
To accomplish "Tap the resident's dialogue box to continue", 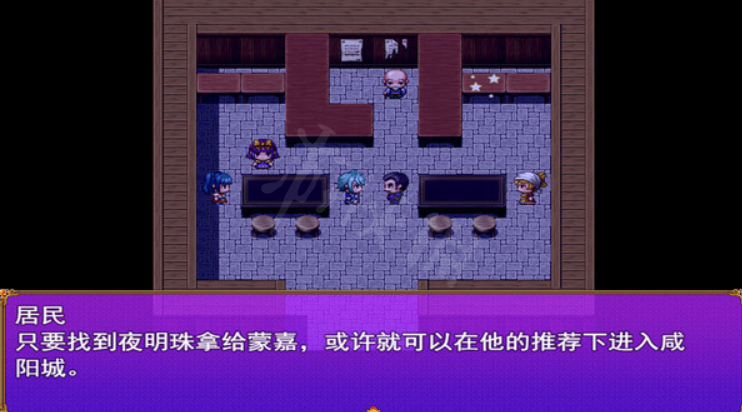I will coord(371,352).
